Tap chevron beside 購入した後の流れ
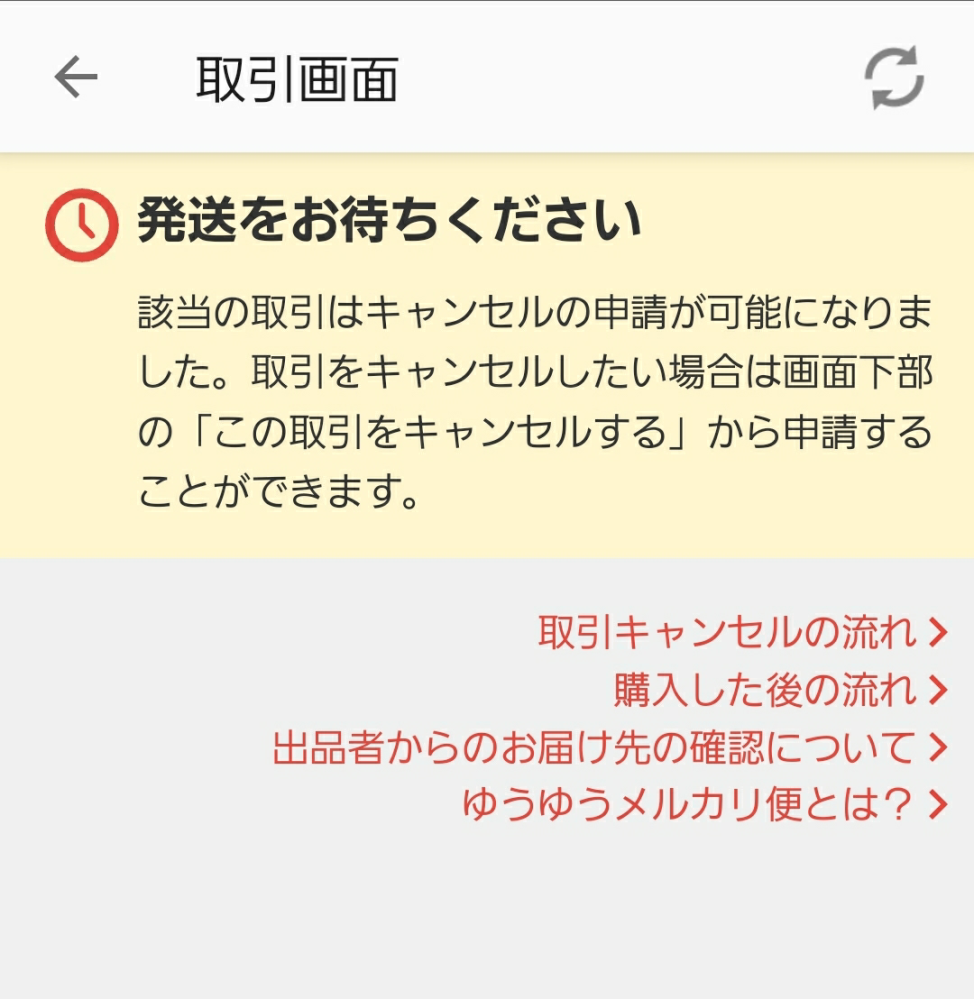 tap(936, 690)
